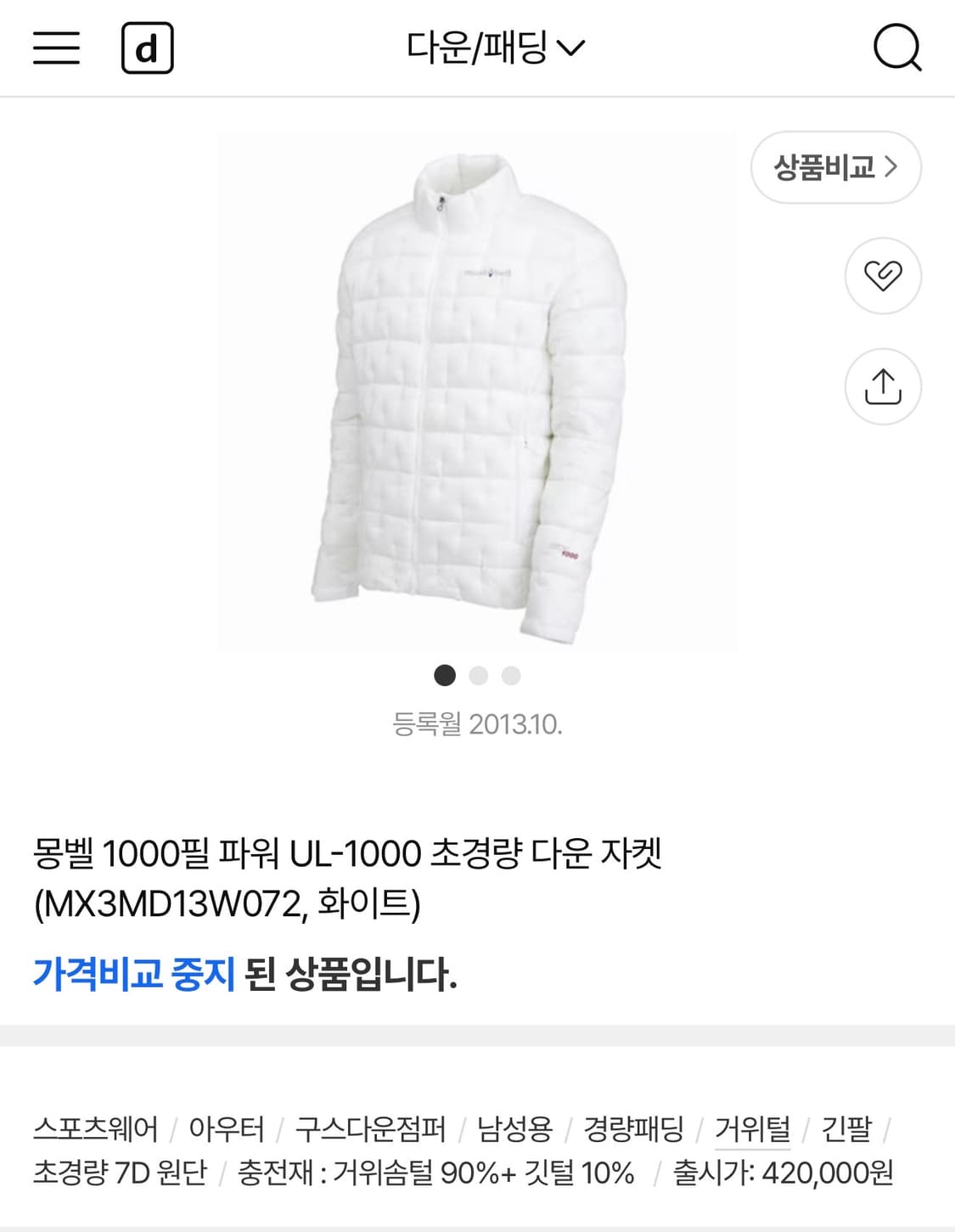Select the first carousel dot

coord(446,676)
